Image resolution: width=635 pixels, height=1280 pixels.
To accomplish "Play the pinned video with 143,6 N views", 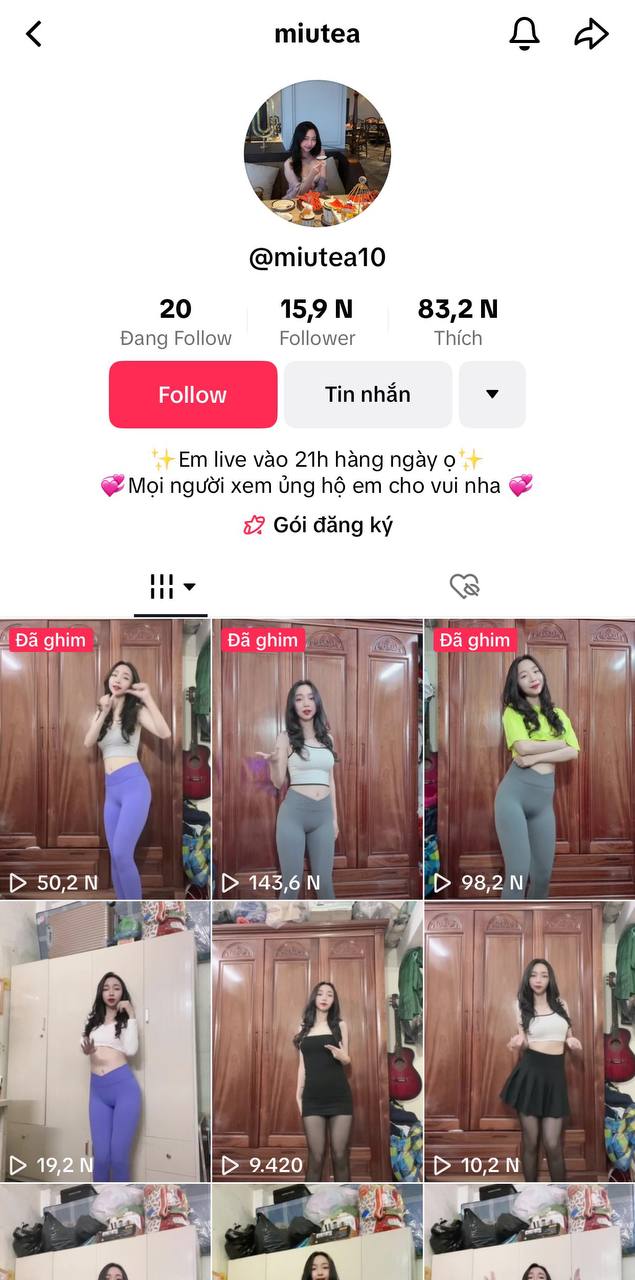I will coord(317,758).
